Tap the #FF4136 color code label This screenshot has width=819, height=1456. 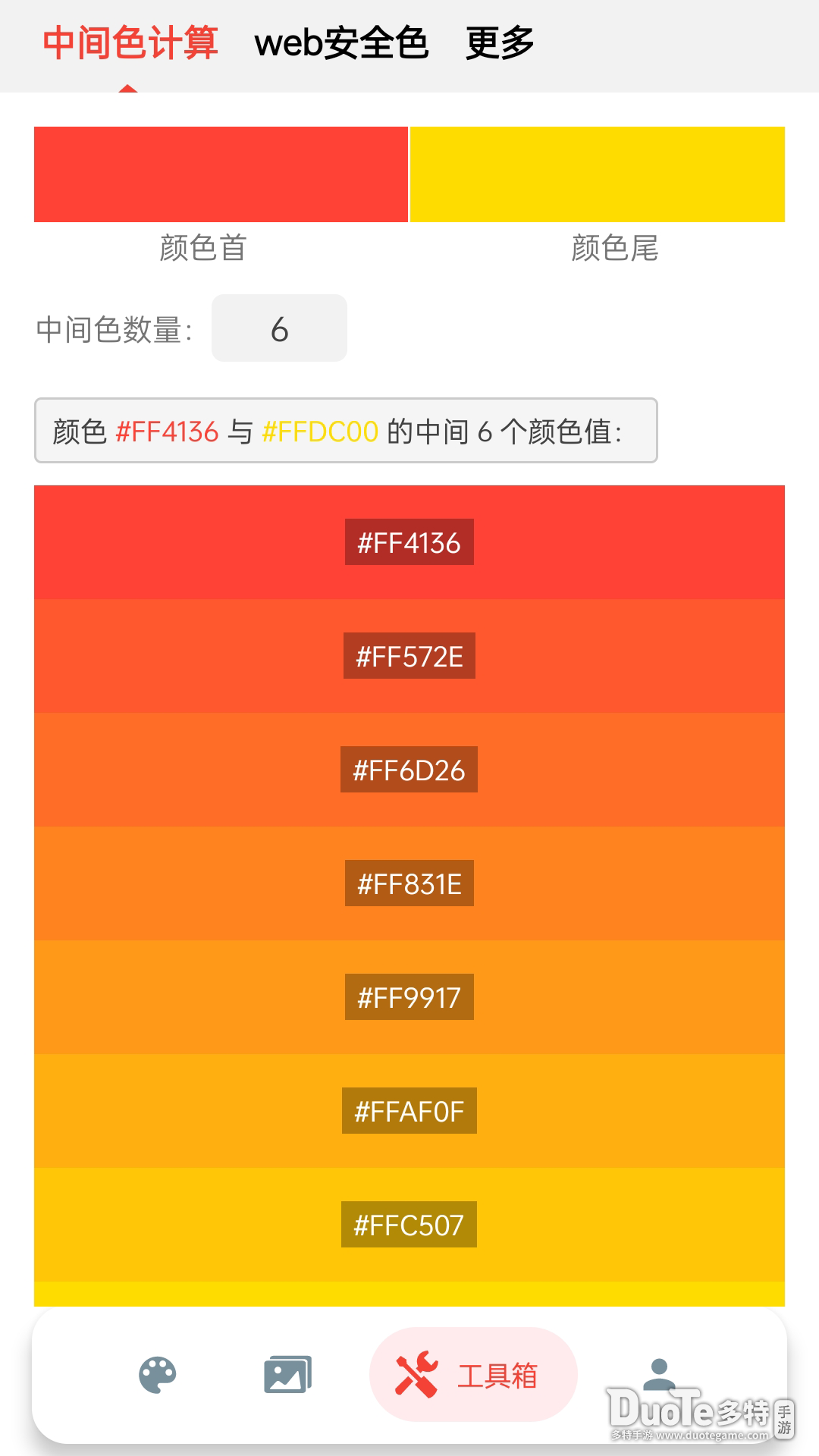[409, 542]
